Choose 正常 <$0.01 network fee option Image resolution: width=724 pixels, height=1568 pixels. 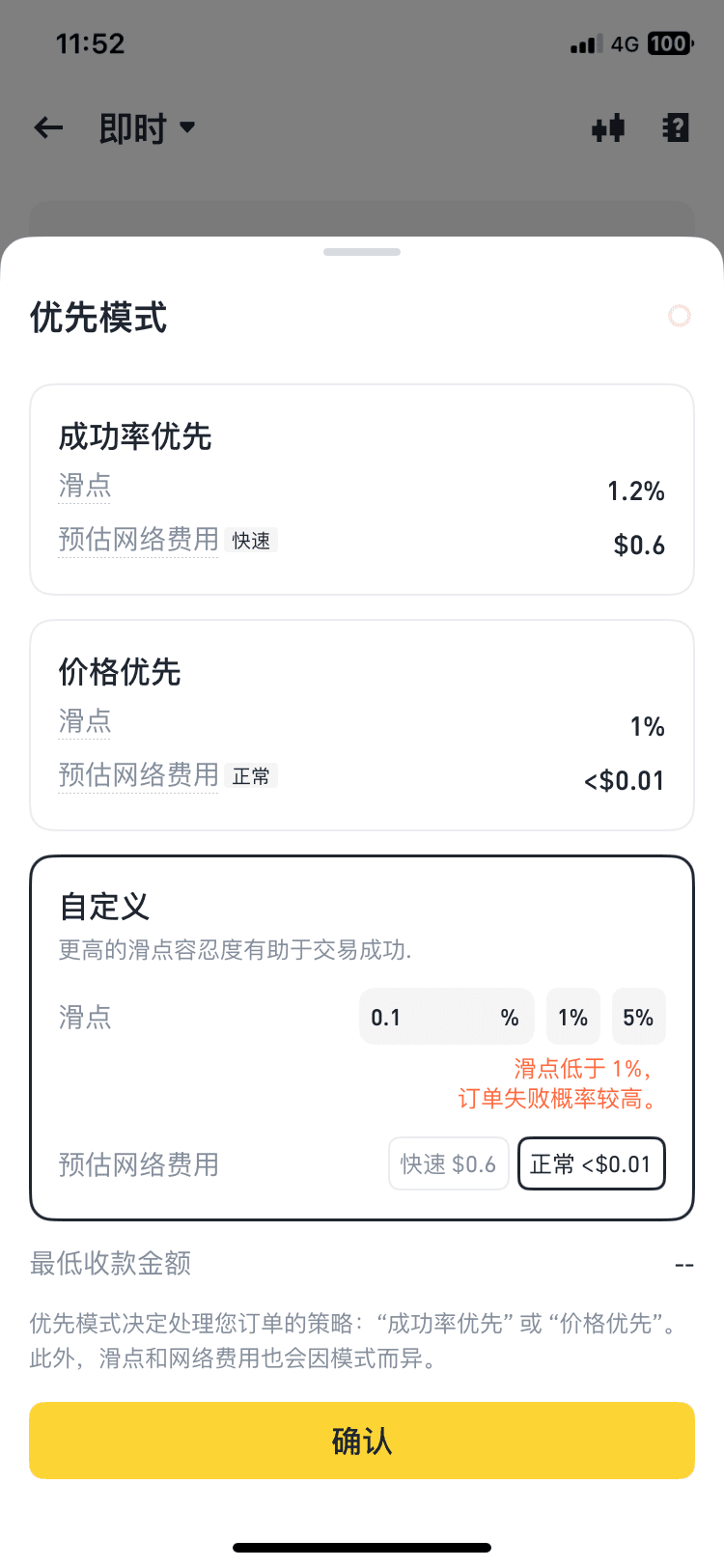tap(592, 1163)
